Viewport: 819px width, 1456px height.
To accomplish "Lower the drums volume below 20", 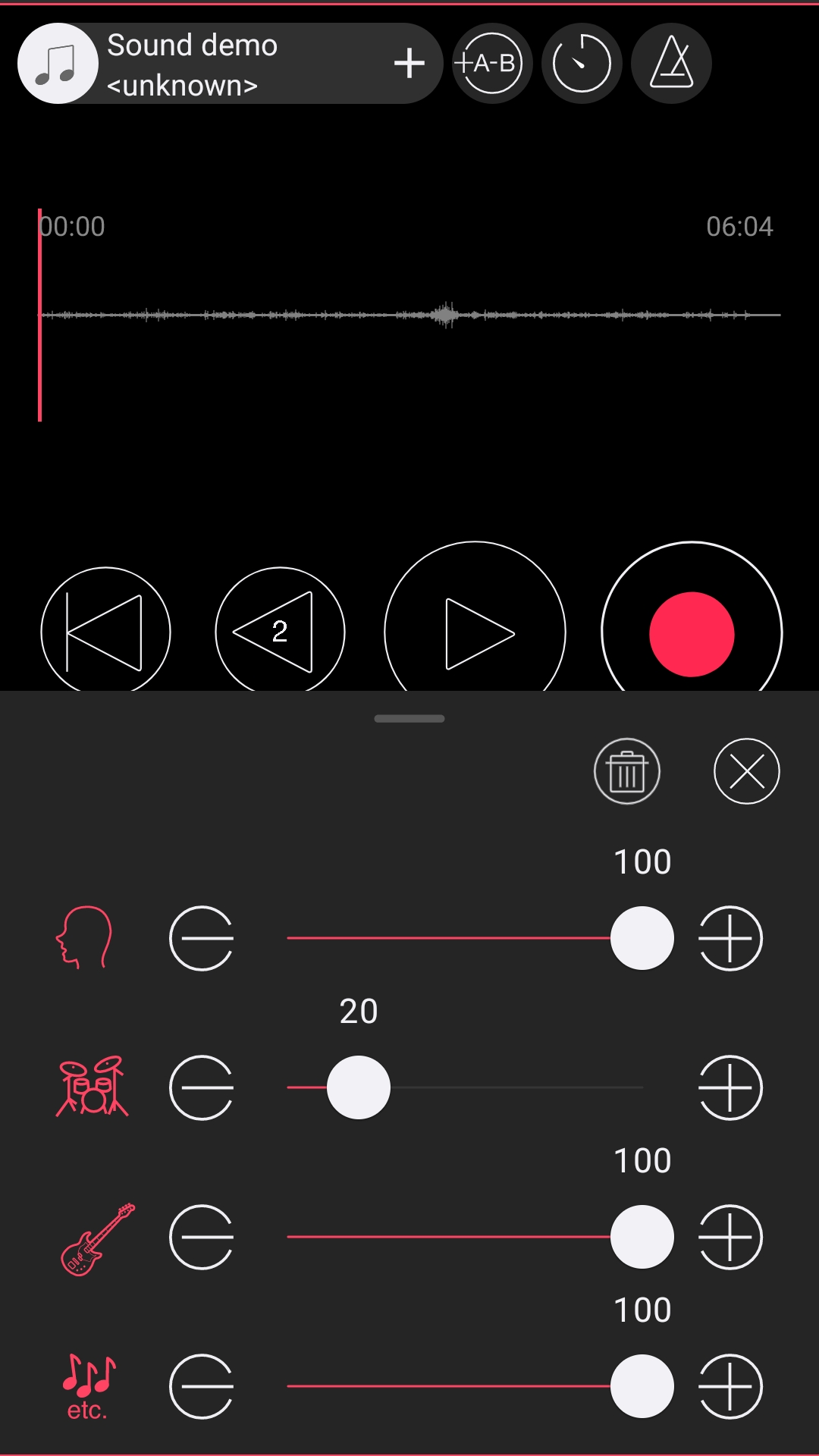I will point(201,1087).
